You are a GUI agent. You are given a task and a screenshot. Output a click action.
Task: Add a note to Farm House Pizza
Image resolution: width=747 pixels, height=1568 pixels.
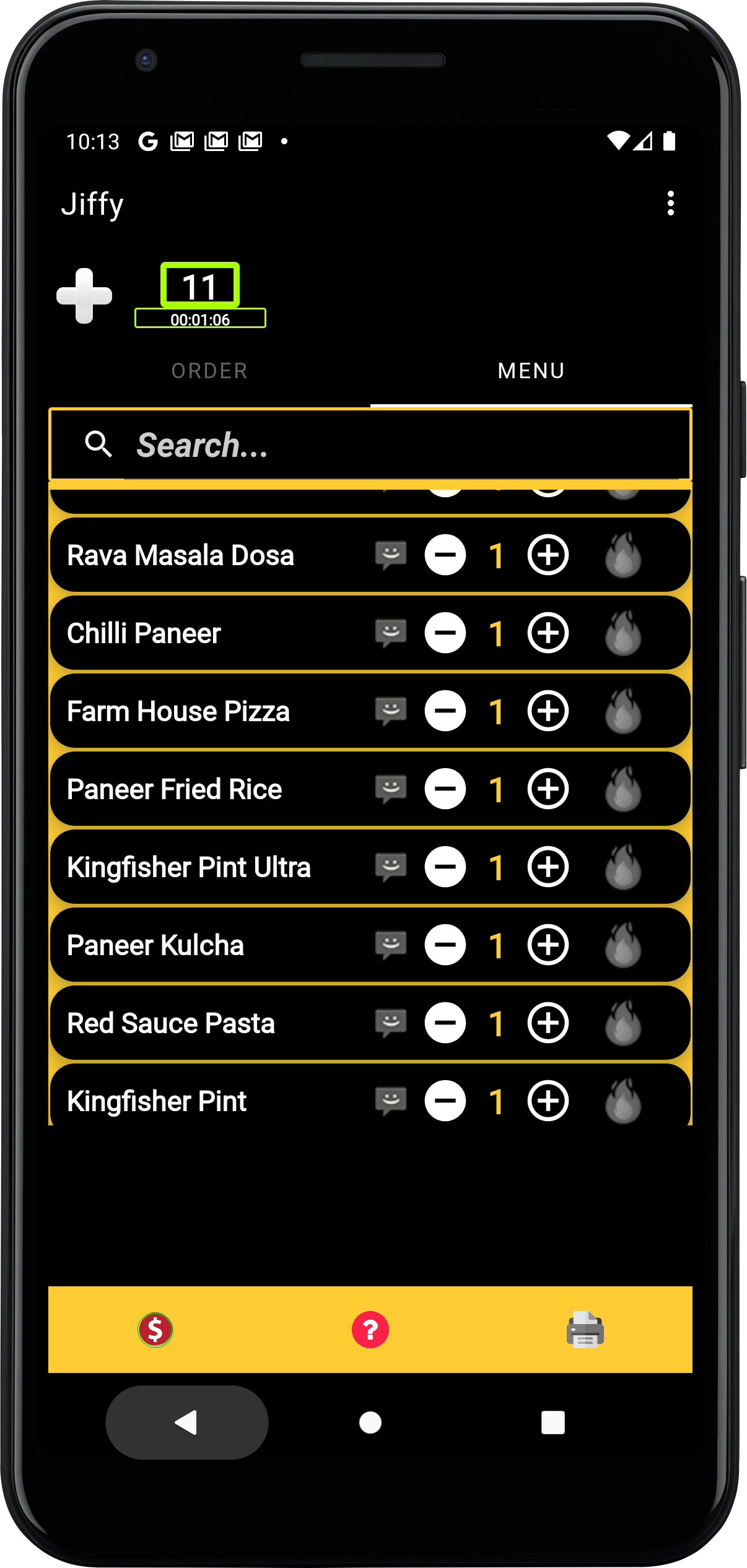click(391, 711)
